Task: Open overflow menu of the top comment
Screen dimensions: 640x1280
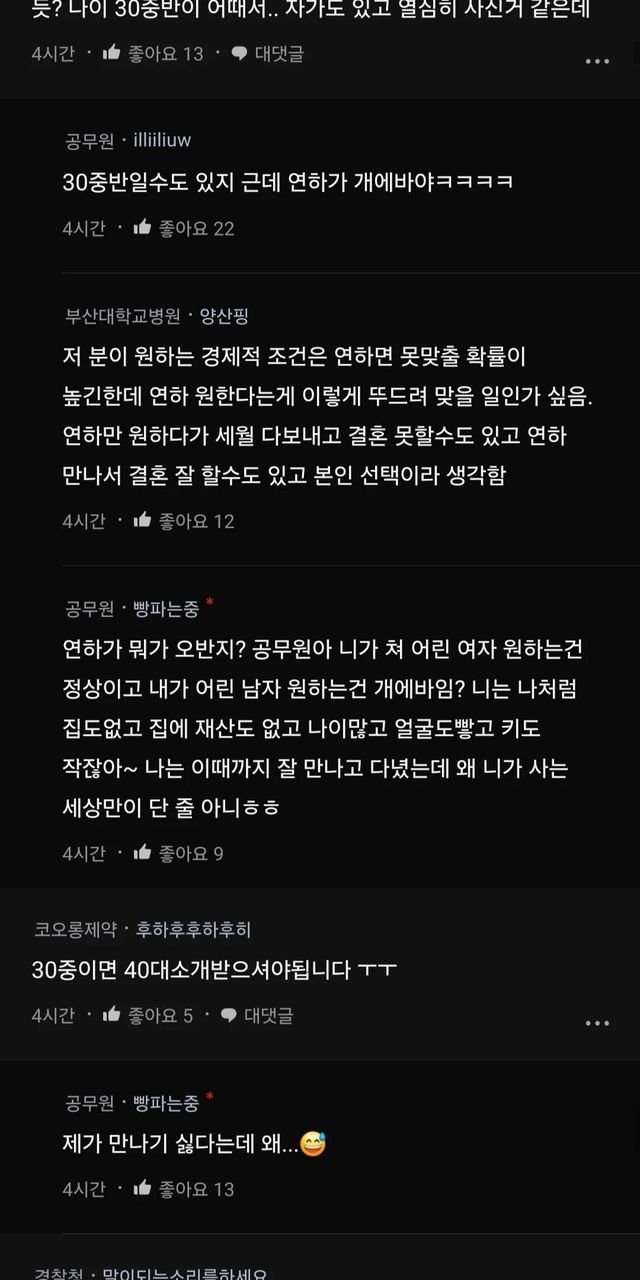Action: (x=597, y=61)
